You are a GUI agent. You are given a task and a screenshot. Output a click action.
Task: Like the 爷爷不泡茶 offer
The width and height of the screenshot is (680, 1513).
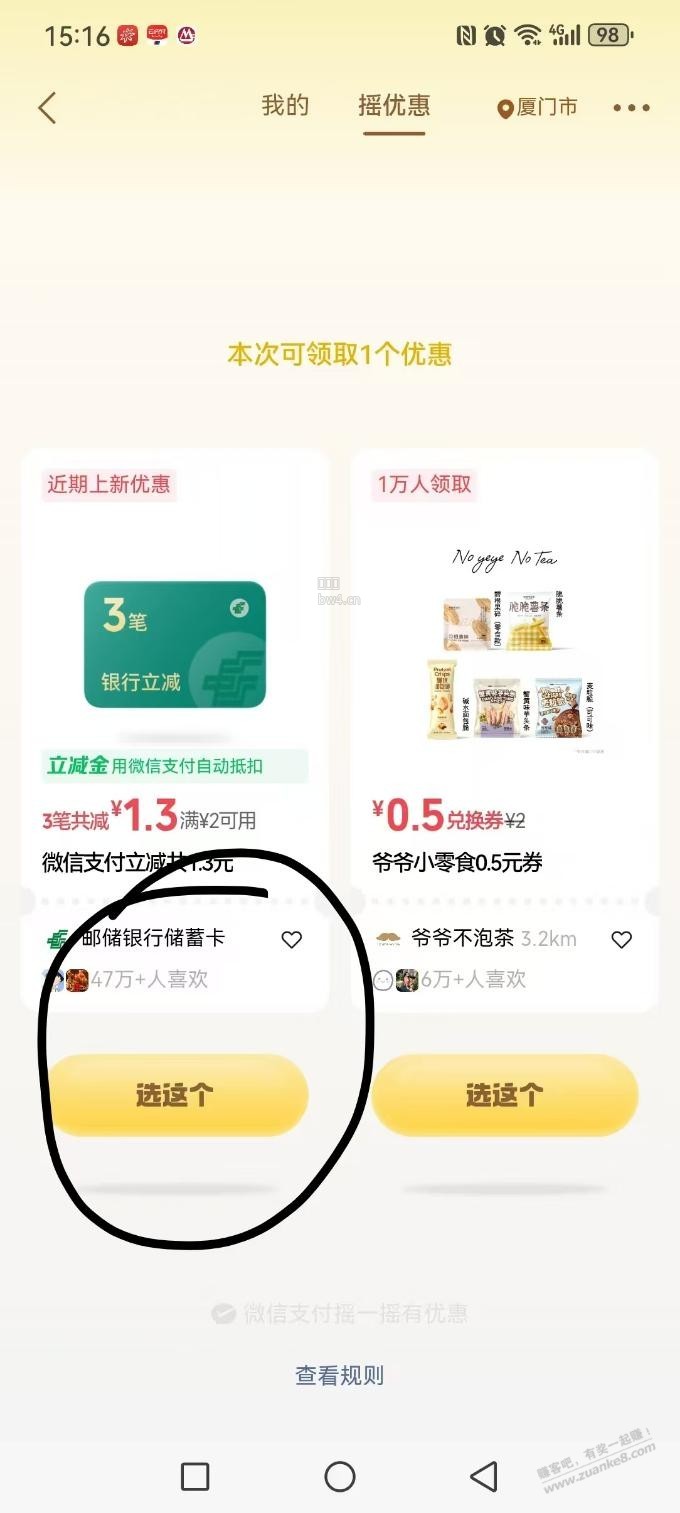click(621, 939)
